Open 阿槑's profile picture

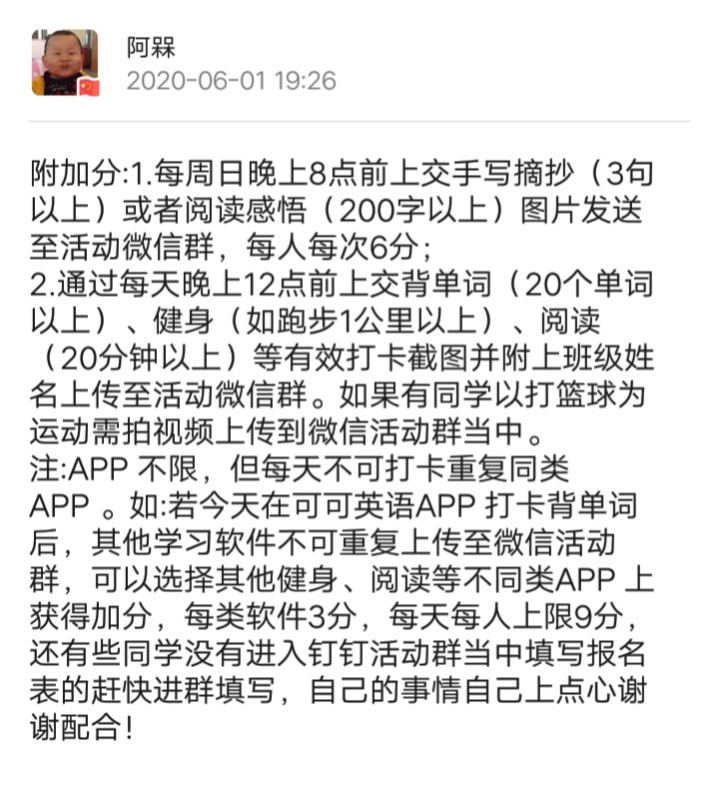coord(65,63)
